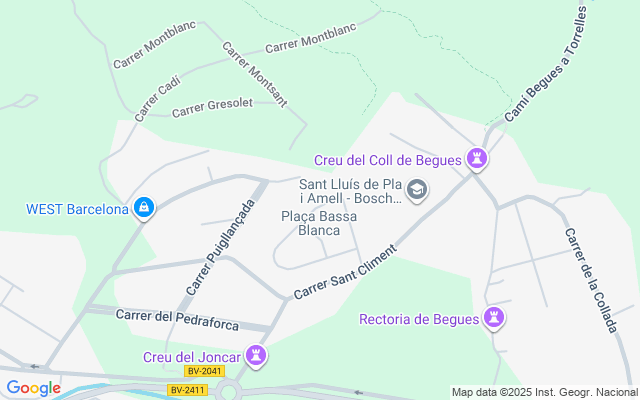Open the Creu del Joncar marker
Screen dimensions: 640x400
[257, 355]
